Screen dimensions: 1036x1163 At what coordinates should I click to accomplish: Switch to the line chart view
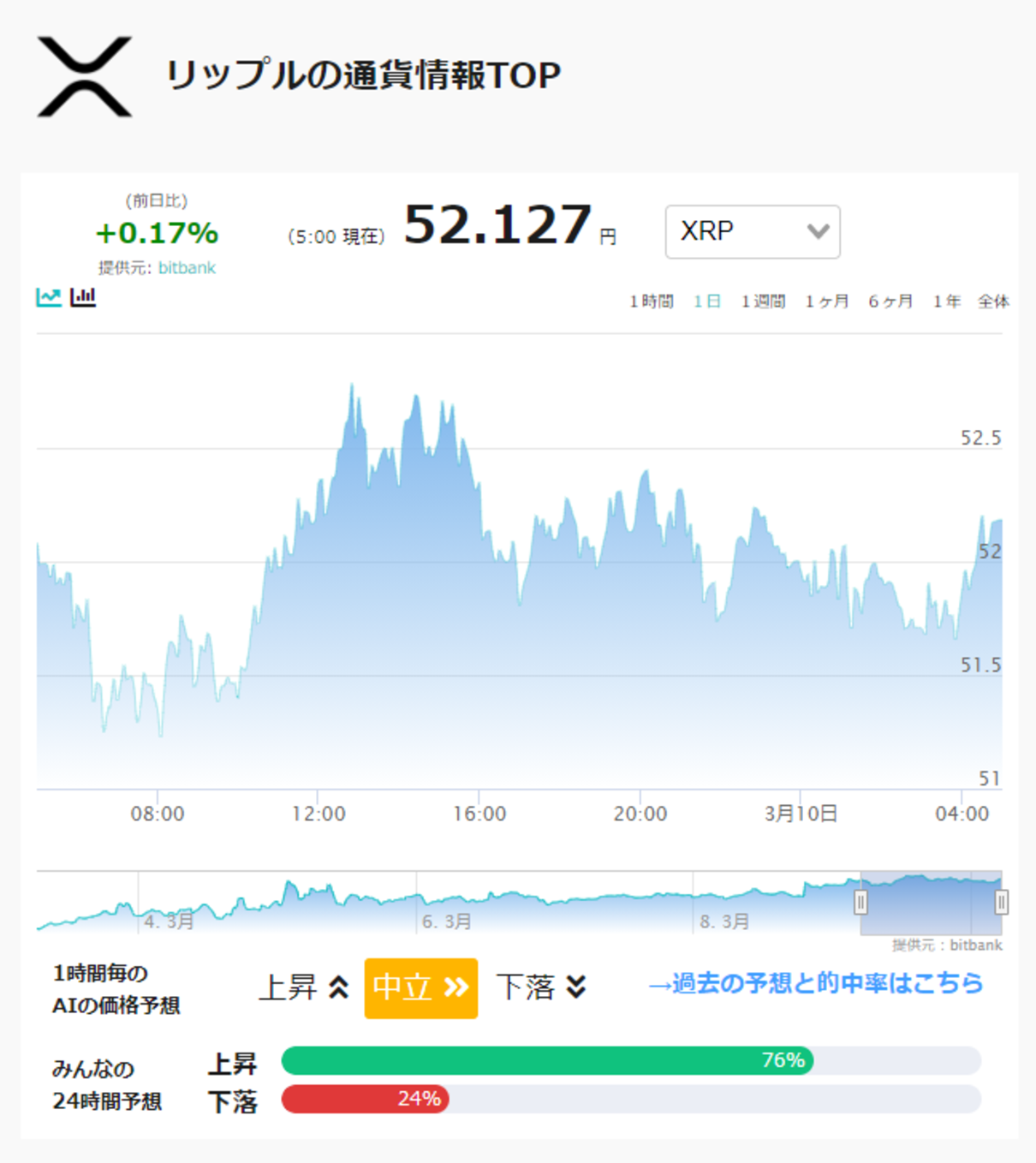pos(49,296)
